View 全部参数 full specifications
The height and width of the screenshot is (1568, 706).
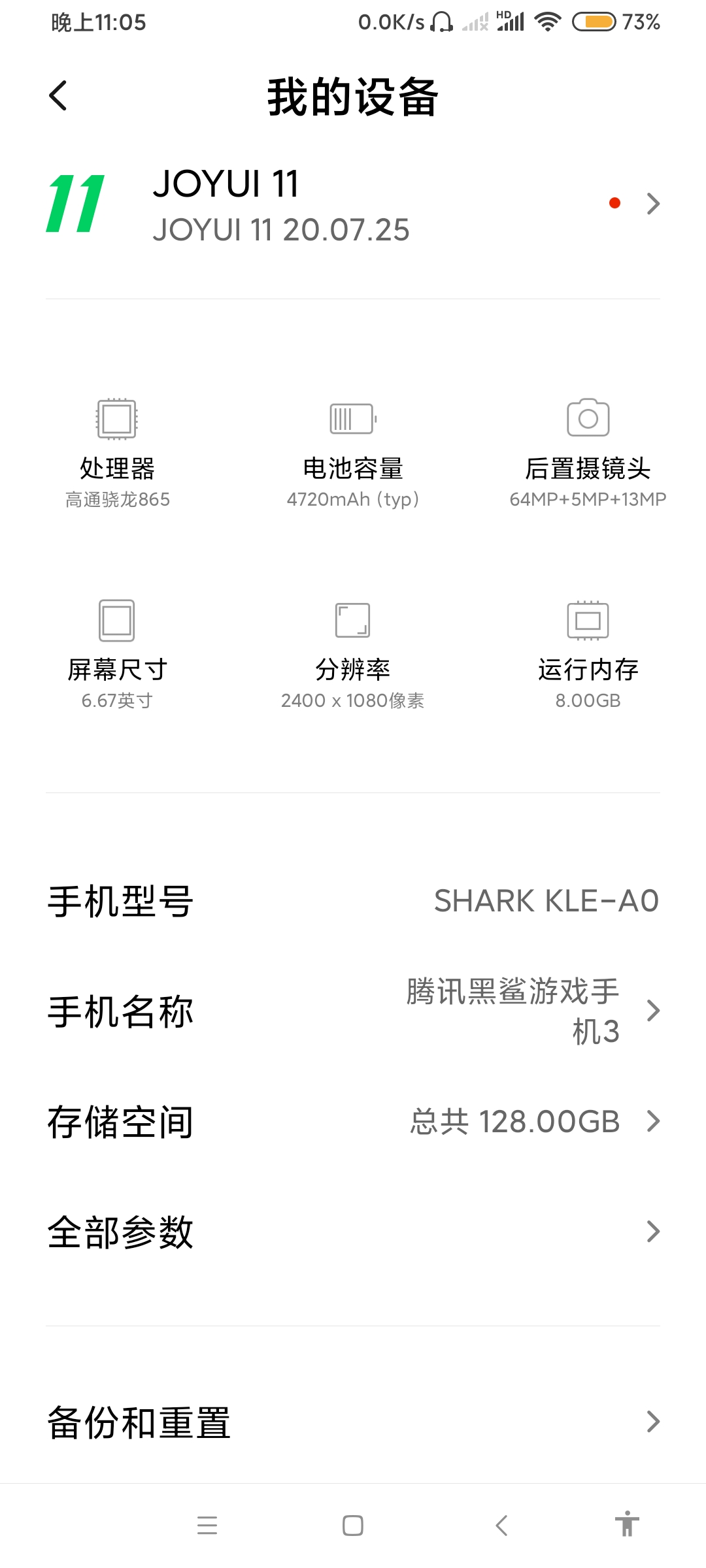point(353,1232)
